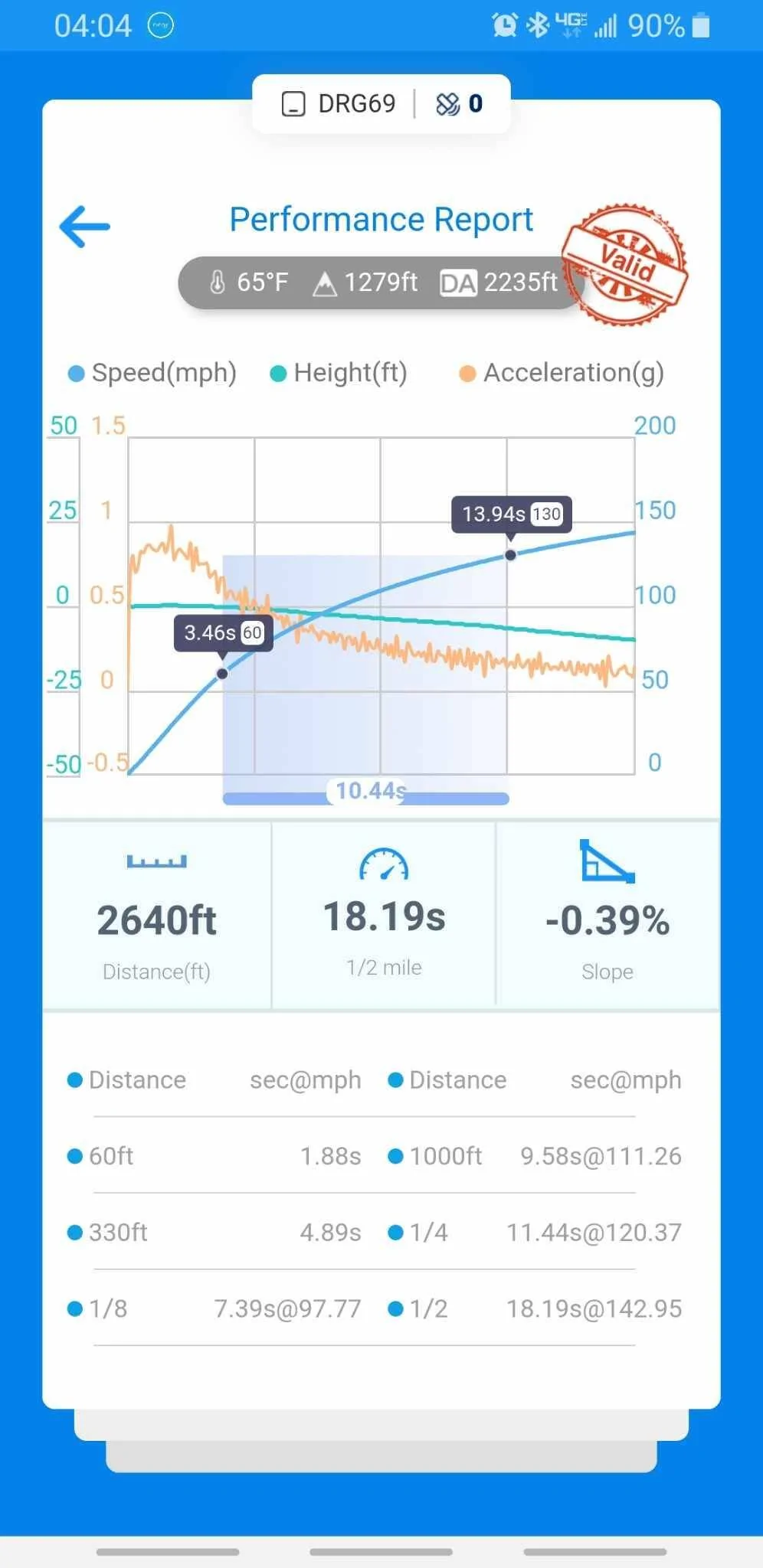Toggle the Height(ft) chart legend
The height and width of the screenshot is (1568, 763).
(x=339, y=373)
